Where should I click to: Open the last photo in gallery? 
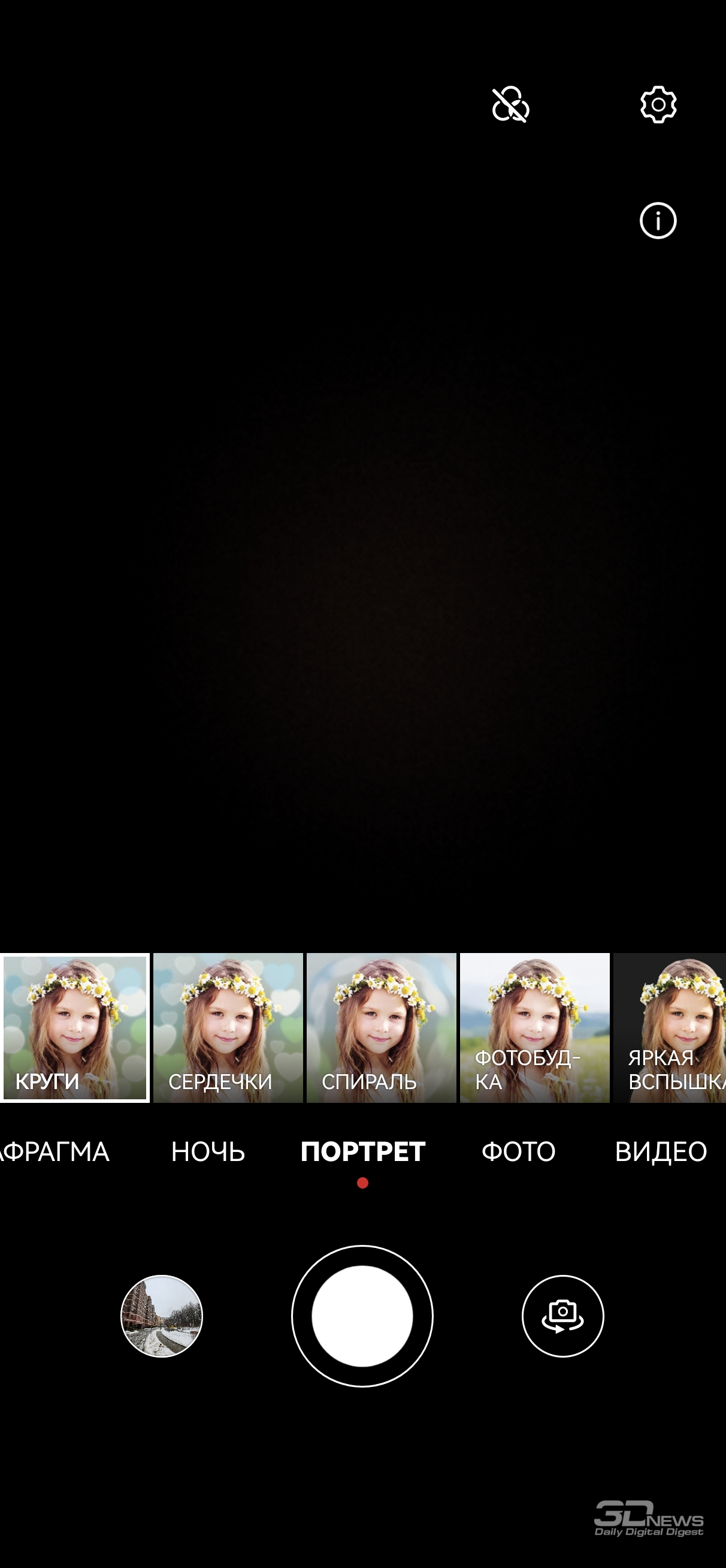click(x=161, y=1316)
